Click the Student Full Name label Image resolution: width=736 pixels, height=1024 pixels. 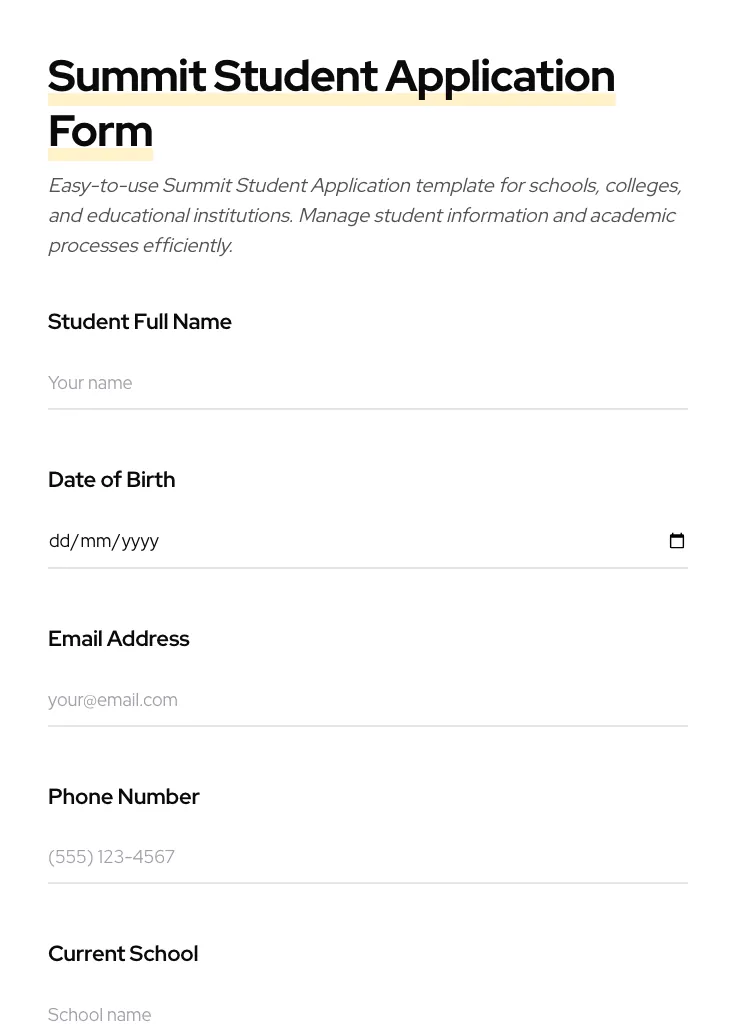[x=139, y=321]
